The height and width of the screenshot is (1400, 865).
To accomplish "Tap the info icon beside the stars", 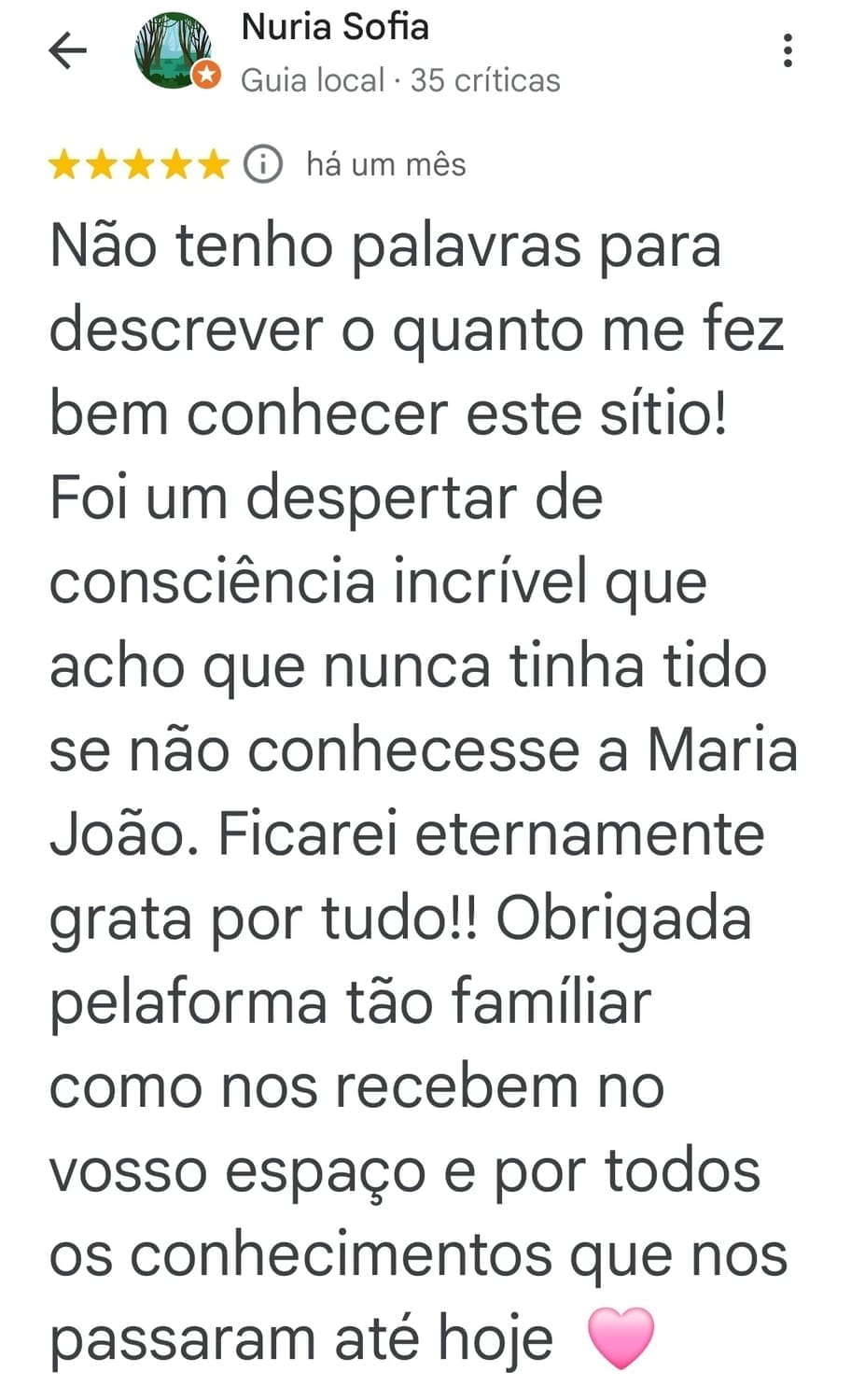I will pos(263,165).
